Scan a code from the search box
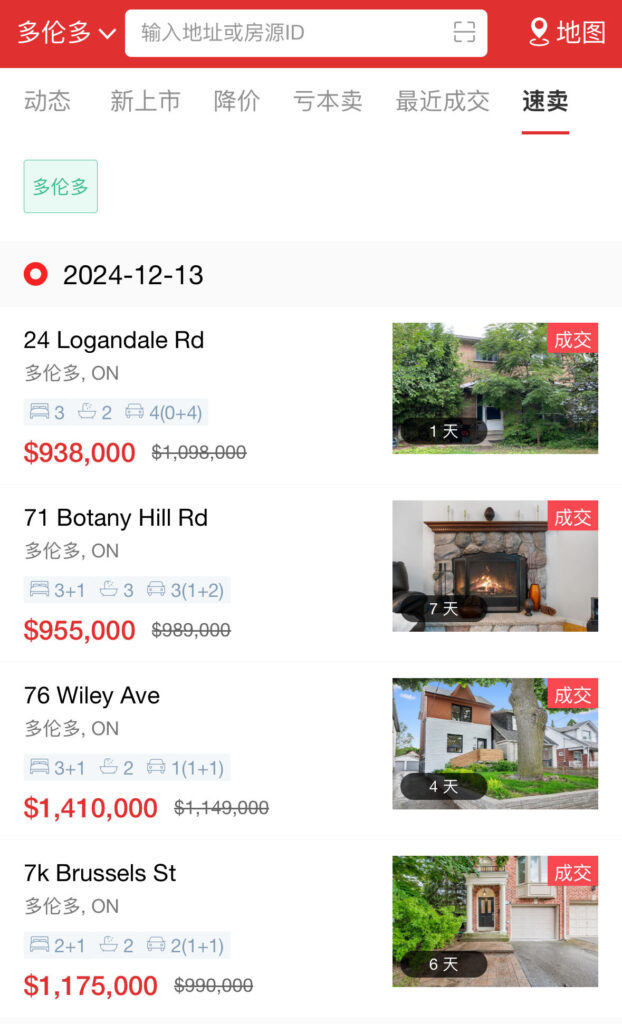Screen dimensions: 622x1024 click(464, 33)
